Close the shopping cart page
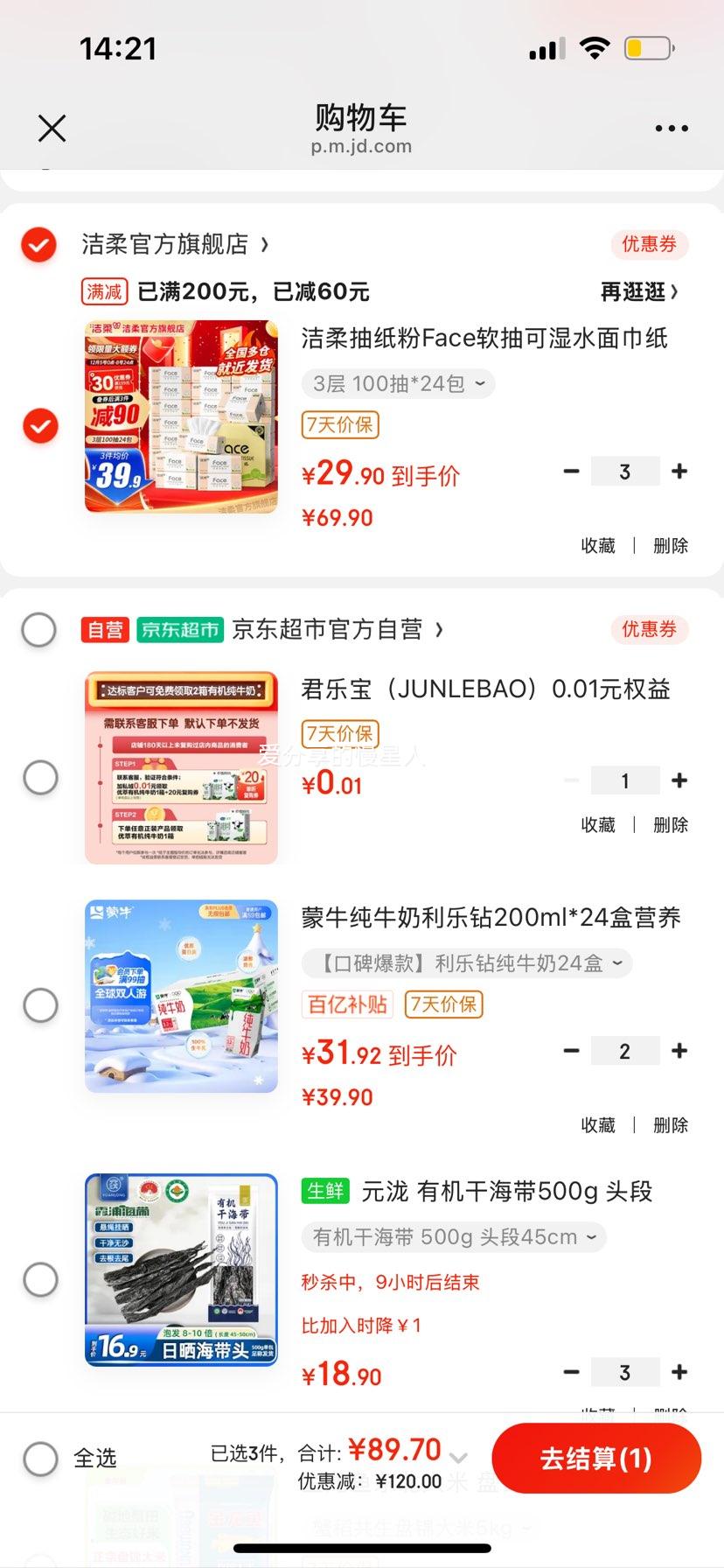 (x=52, y=129)
